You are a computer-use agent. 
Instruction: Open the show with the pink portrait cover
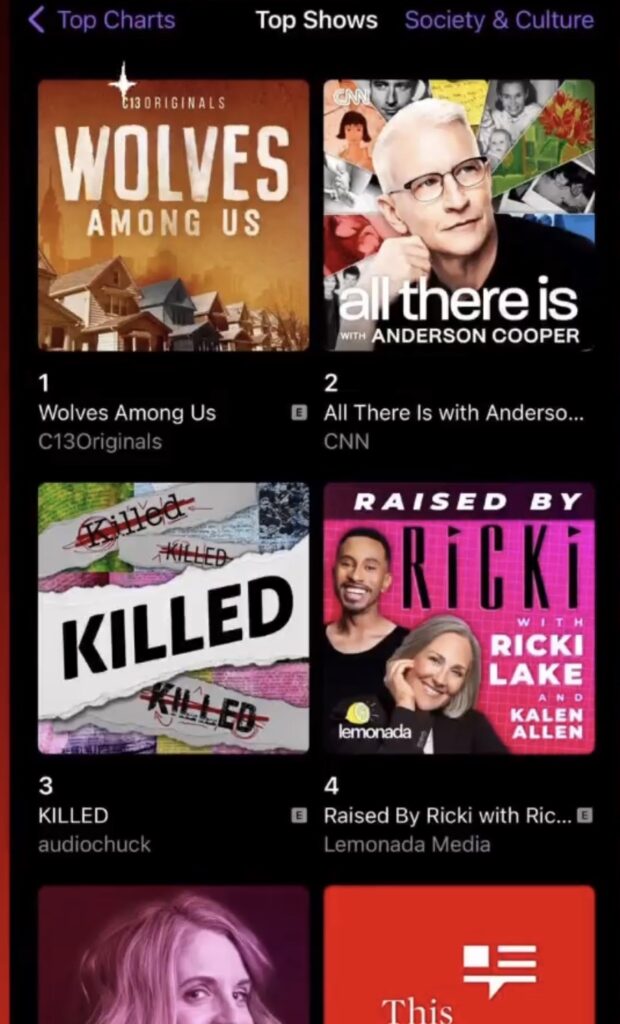click(x=173, y=955)
